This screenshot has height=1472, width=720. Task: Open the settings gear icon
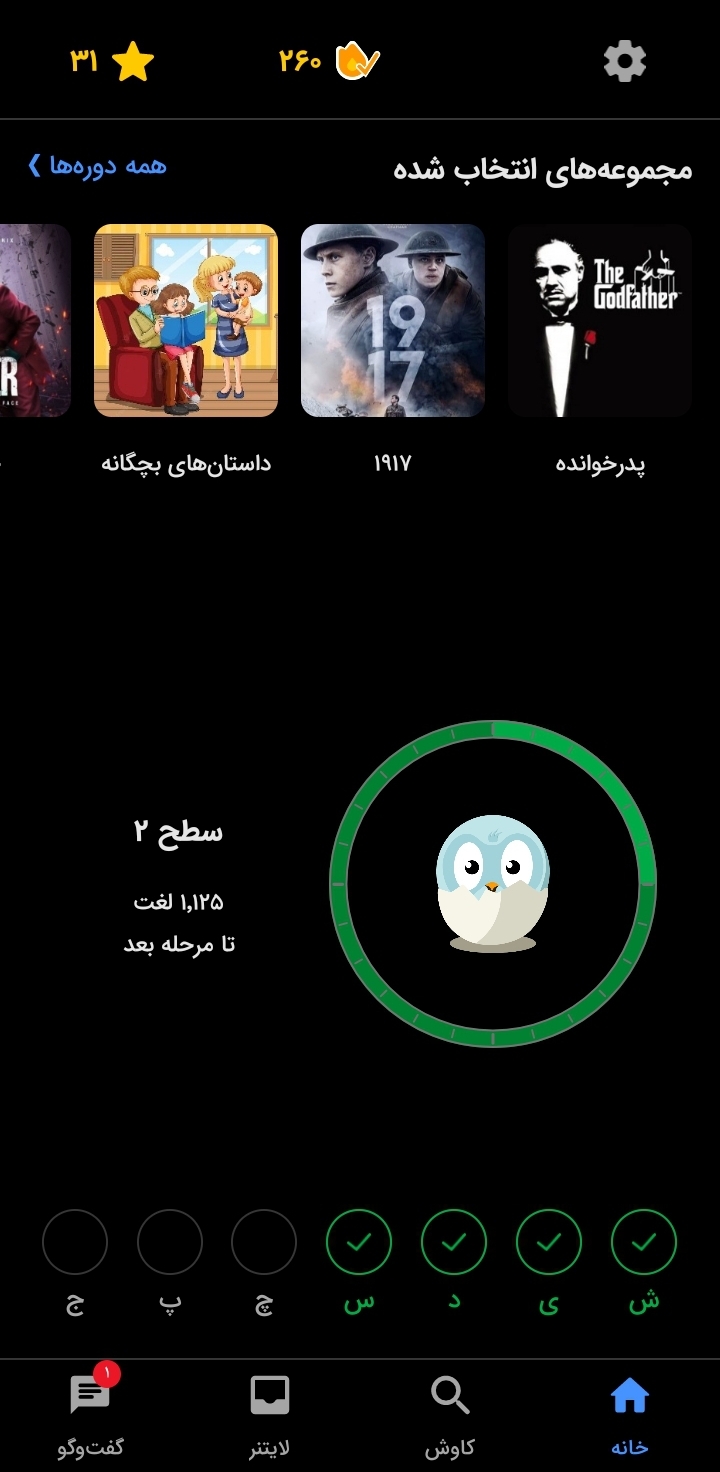(x=625, y=62)
